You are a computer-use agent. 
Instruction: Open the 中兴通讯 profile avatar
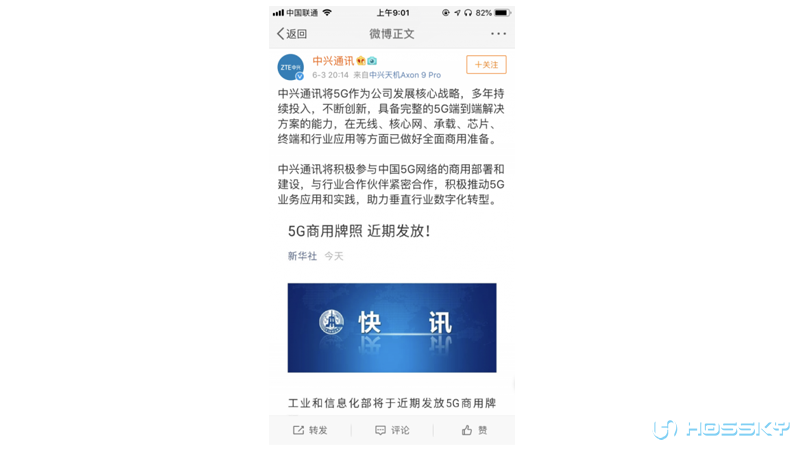[x=291, y=67]
